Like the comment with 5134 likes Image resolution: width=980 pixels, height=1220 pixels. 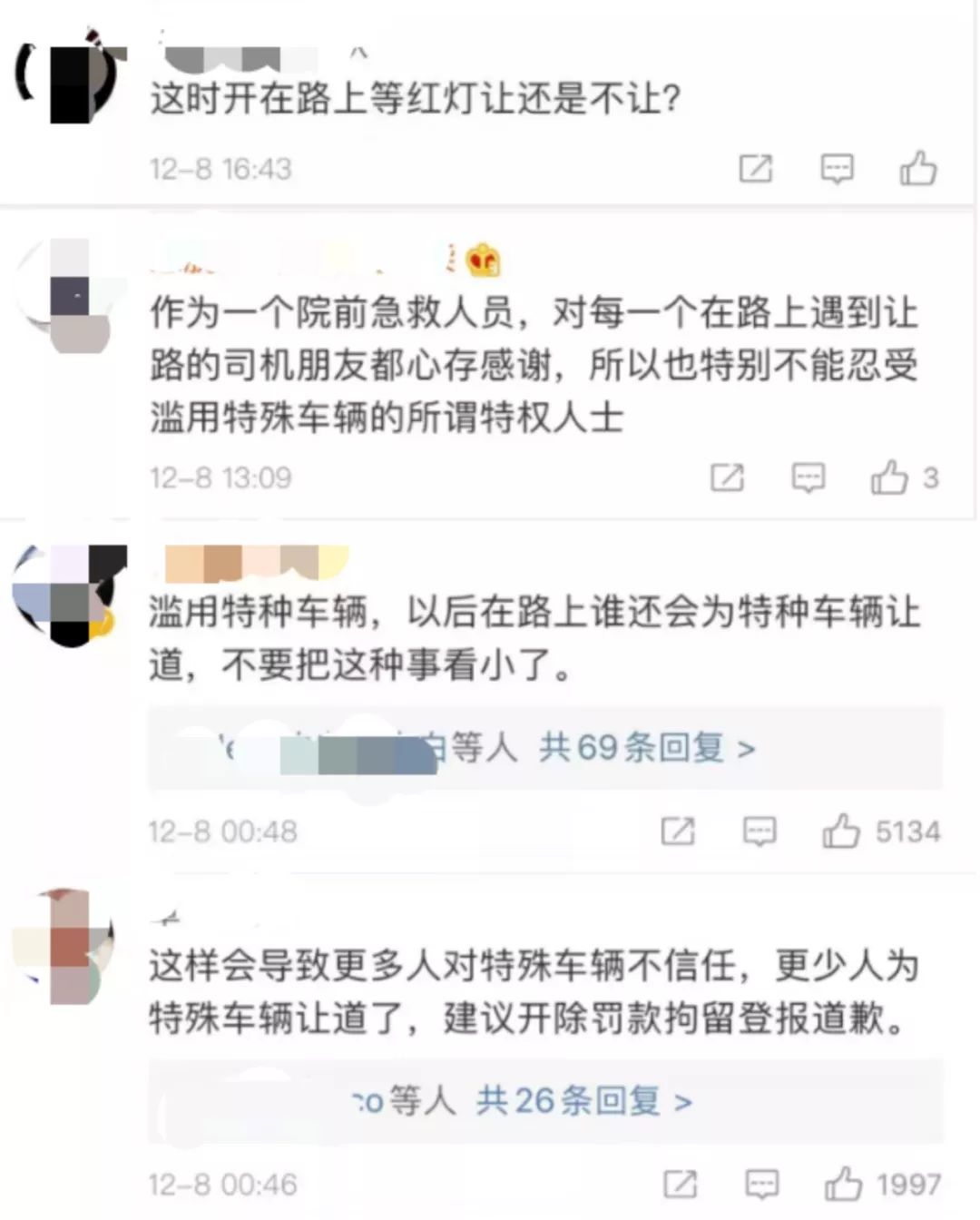pyautogui.click(x=841, y=831)
